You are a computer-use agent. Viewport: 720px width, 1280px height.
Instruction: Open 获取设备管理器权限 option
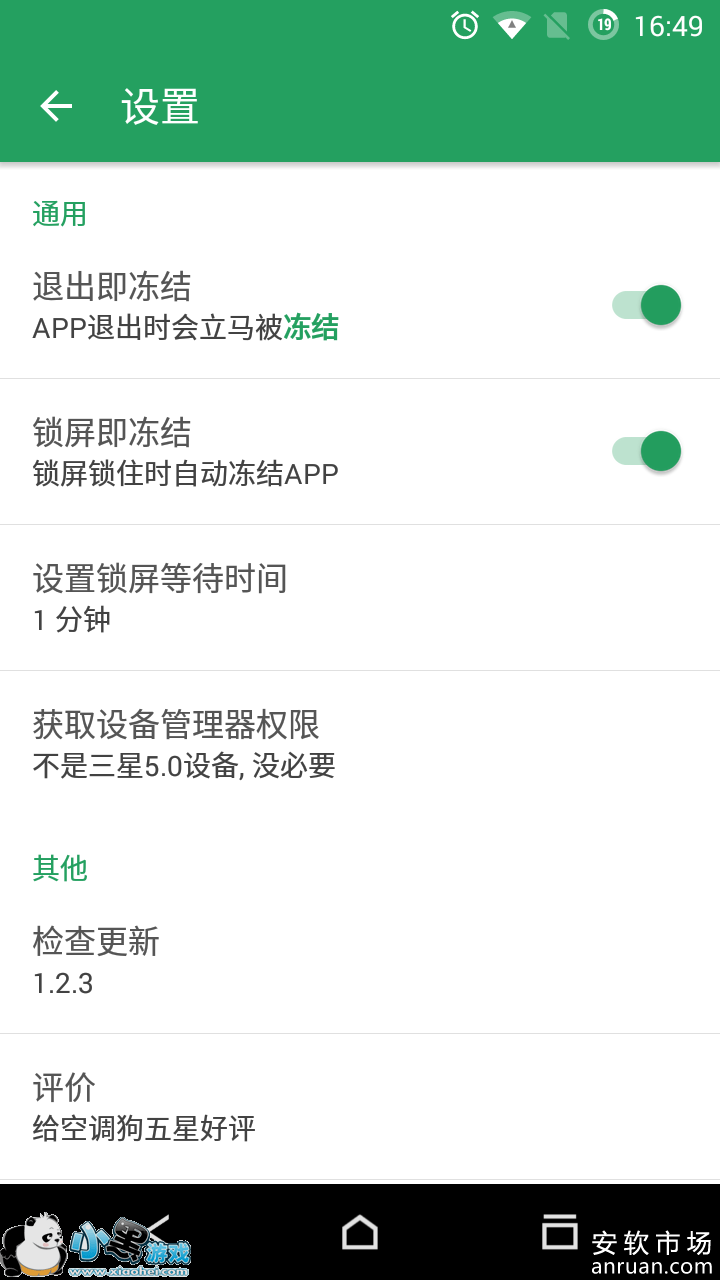[x=360, y=744]
